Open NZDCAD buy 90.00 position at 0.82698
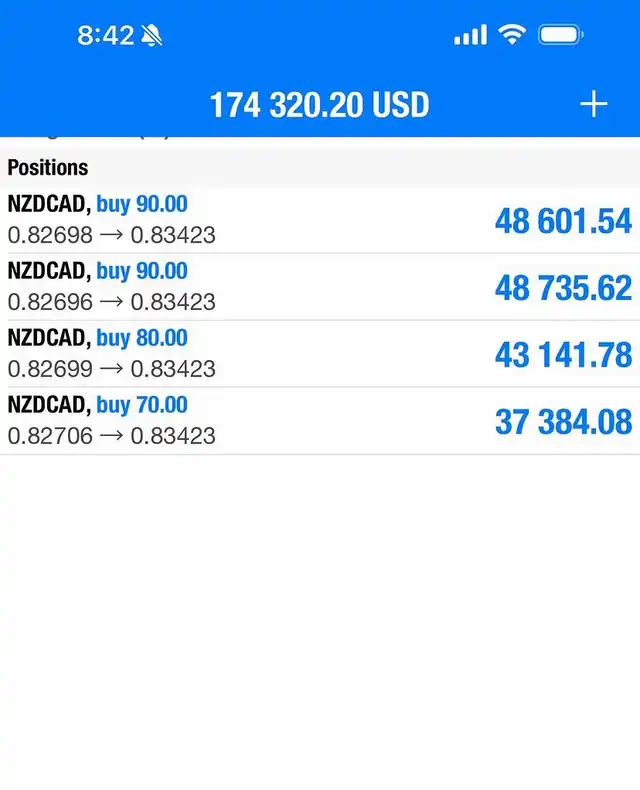640x790 pixels. pos(320,220)
